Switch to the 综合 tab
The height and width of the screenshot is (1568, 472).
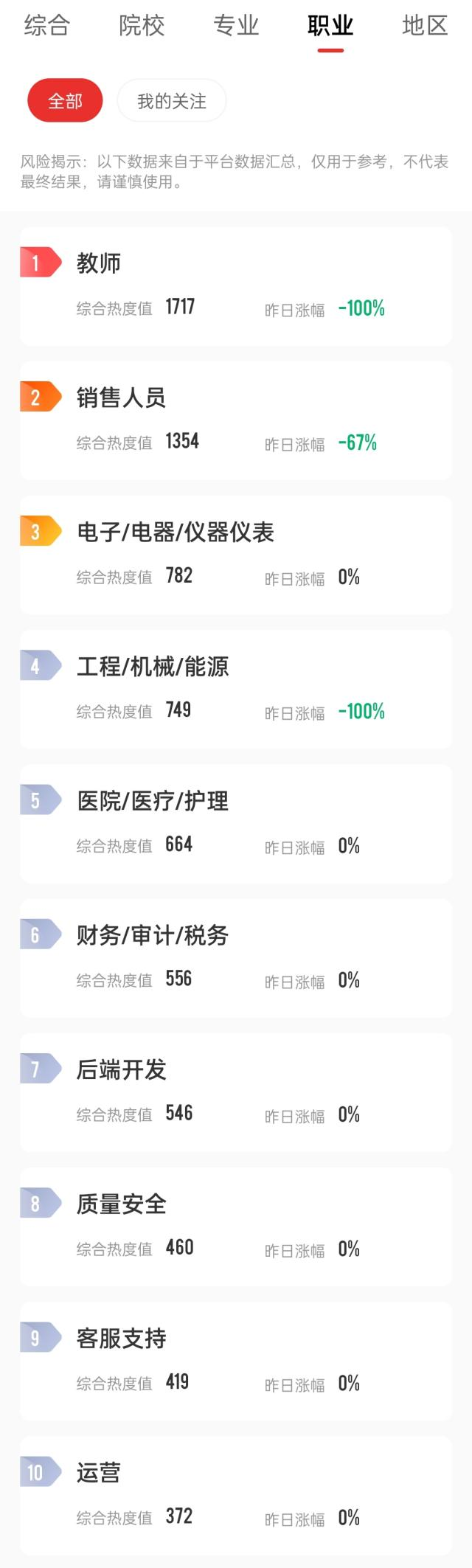click(46, 26)
